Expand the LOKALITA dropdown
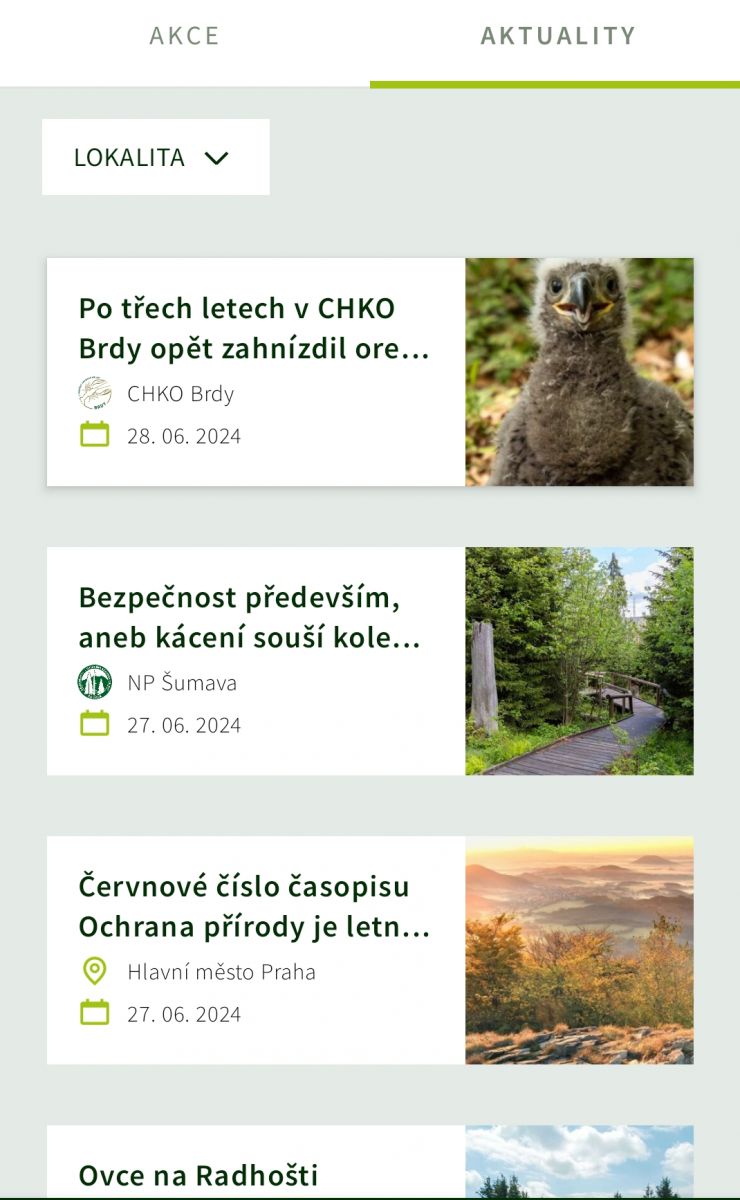Image resolution: width=740 pixels, height=1200 pixels. pos(156,157)
